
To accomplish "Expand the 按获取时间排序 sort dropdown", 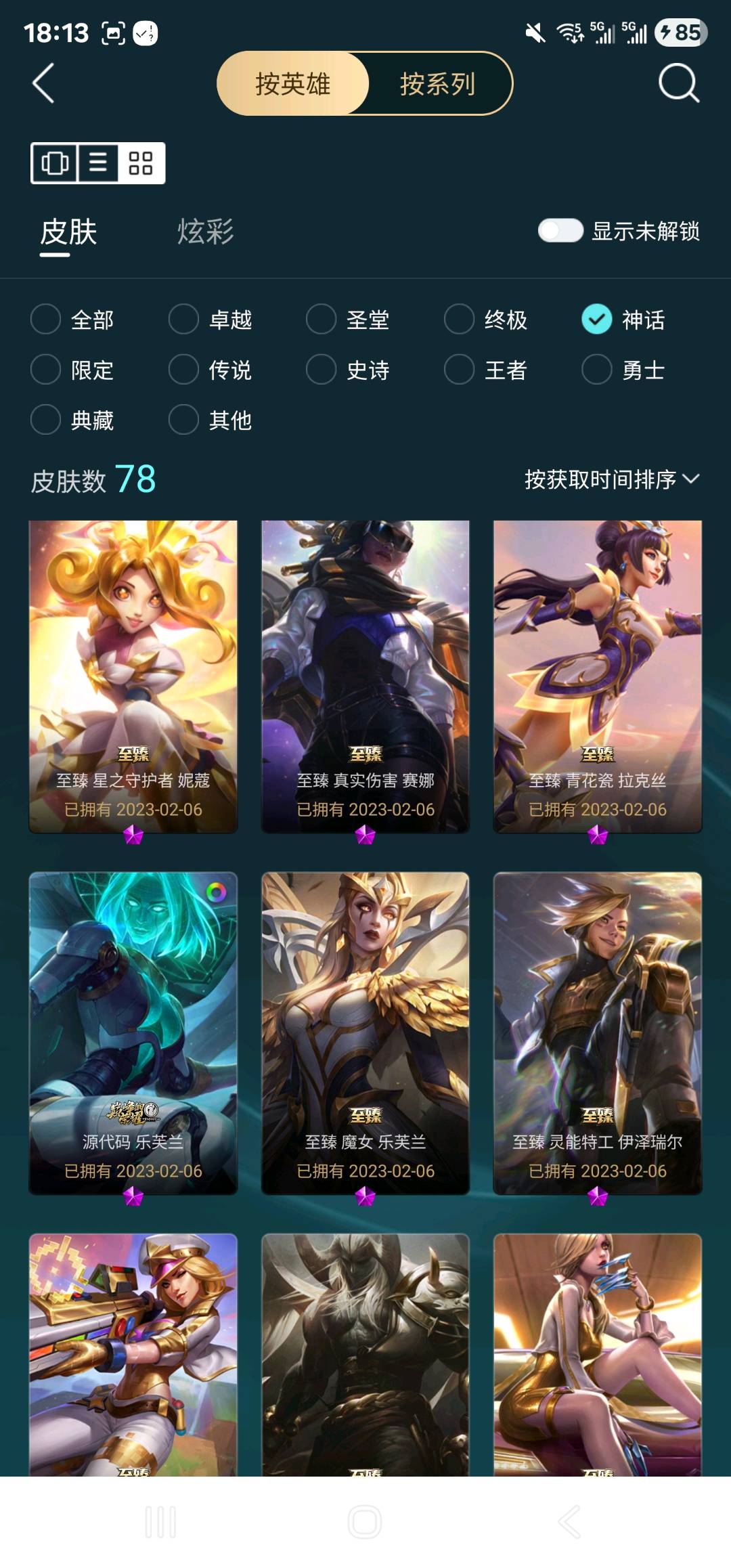I will (612, 479).
